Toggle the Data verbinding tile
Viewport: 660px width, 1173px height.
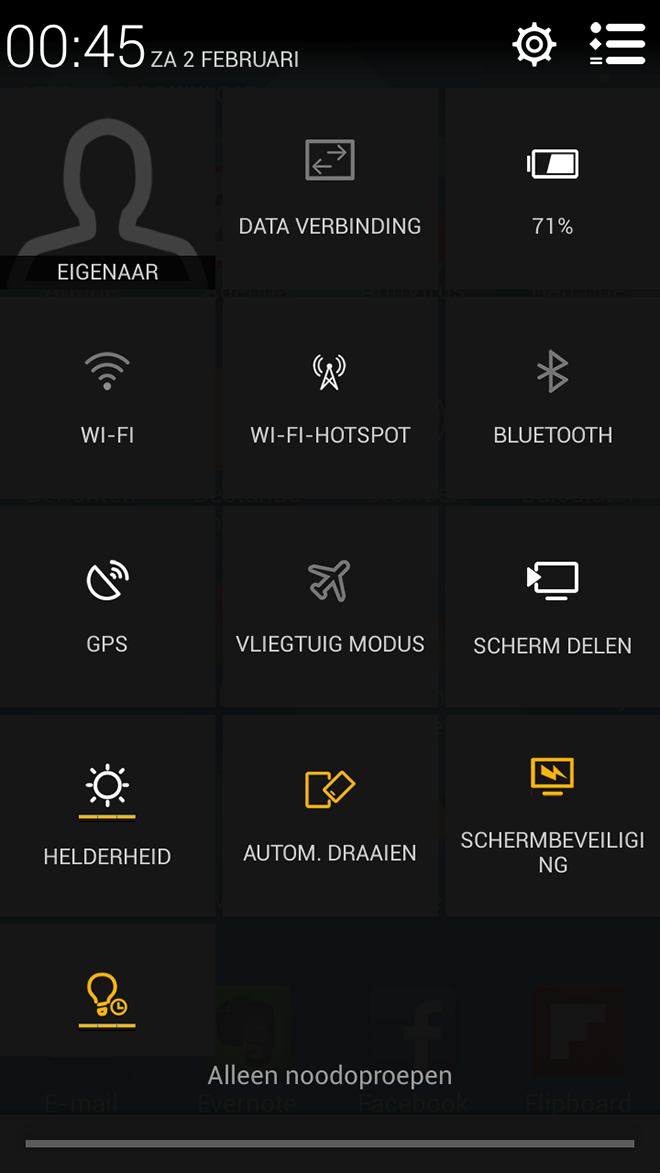(x=330, y=188)
